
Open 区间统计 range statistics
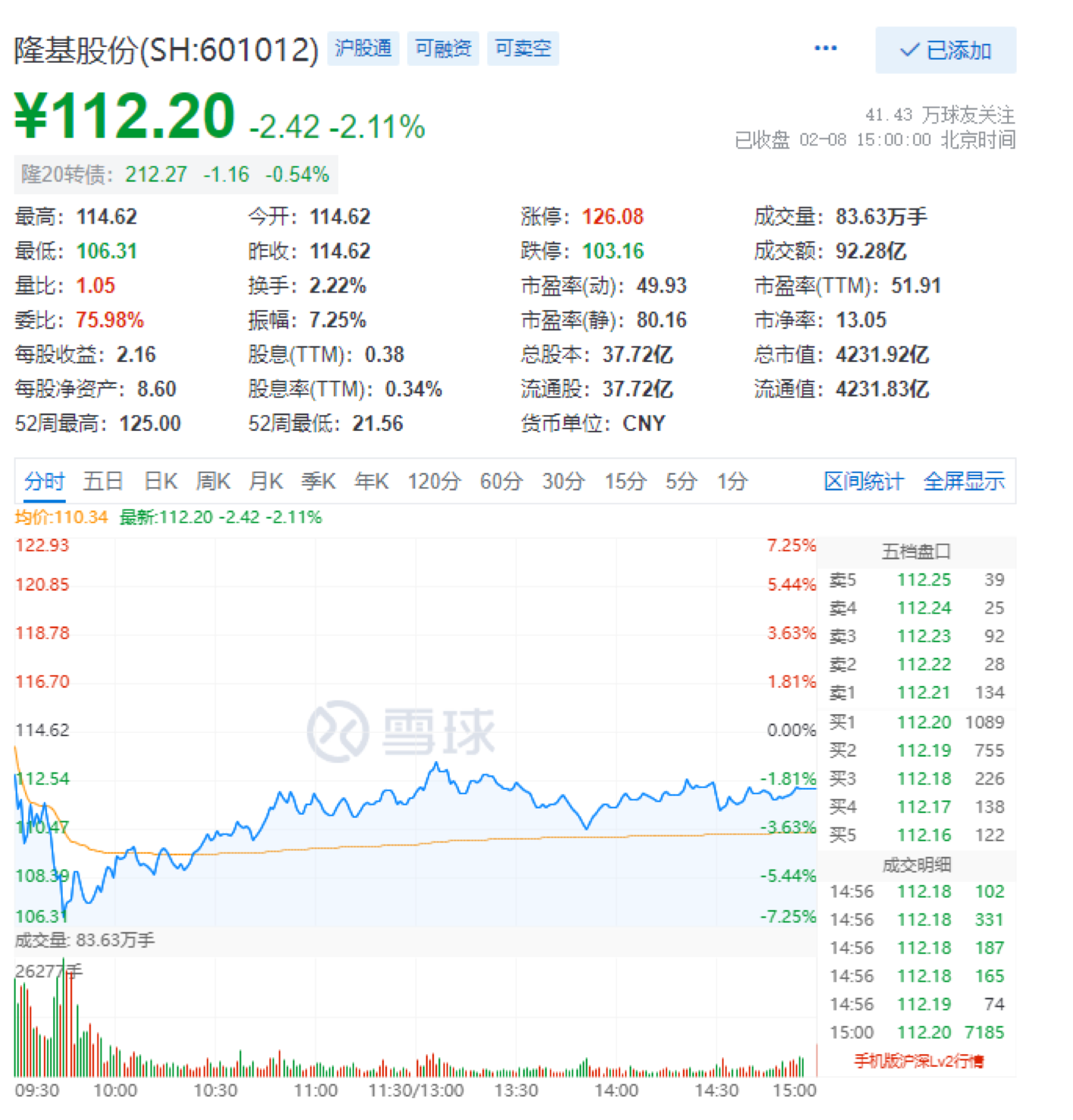[863, 481]
